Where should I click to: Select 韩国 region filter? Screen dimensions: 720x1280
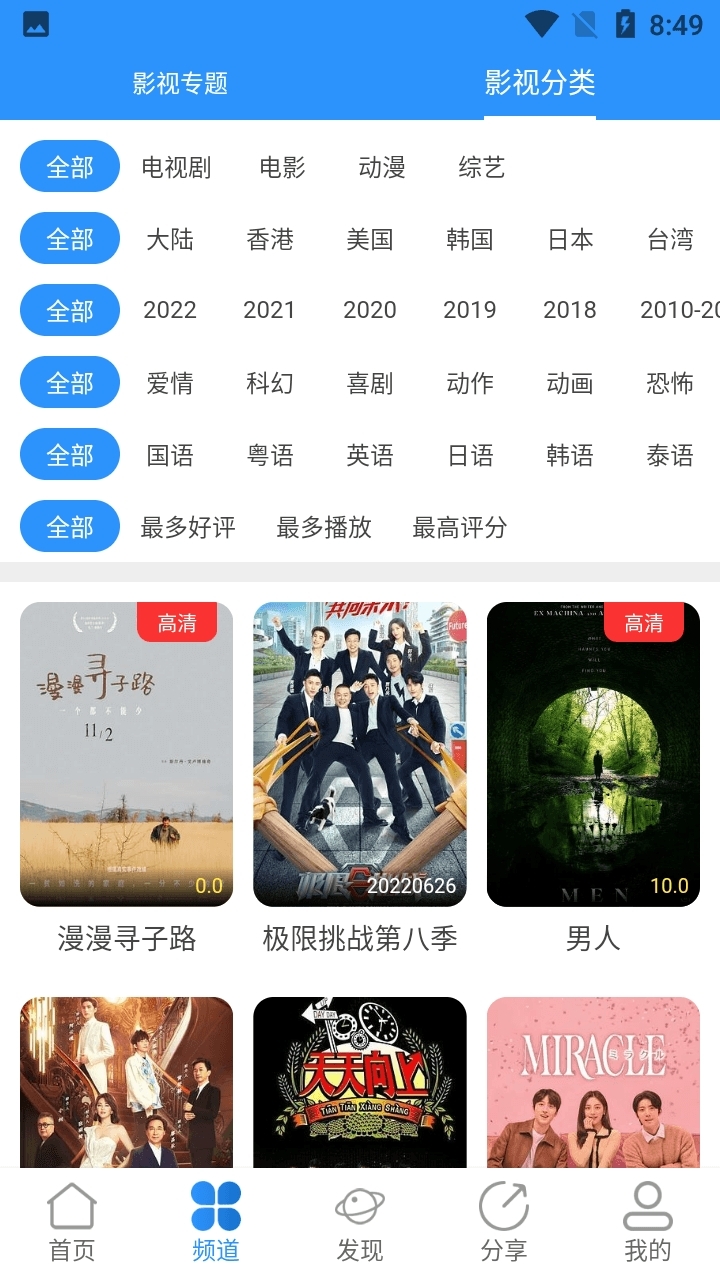(x=470, y=240)
